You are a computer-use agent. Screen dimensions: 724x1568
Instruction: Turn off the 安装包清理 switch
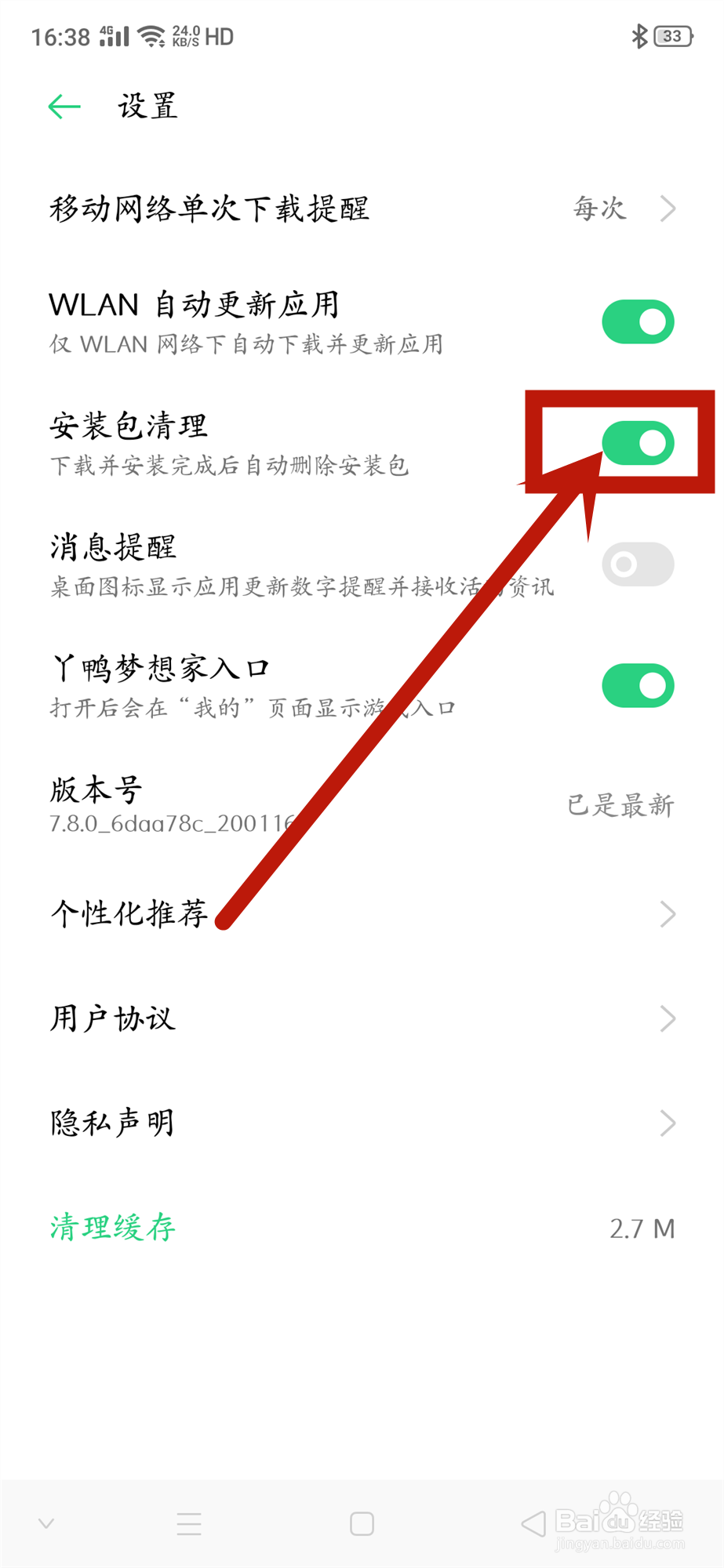pos(637,443)
